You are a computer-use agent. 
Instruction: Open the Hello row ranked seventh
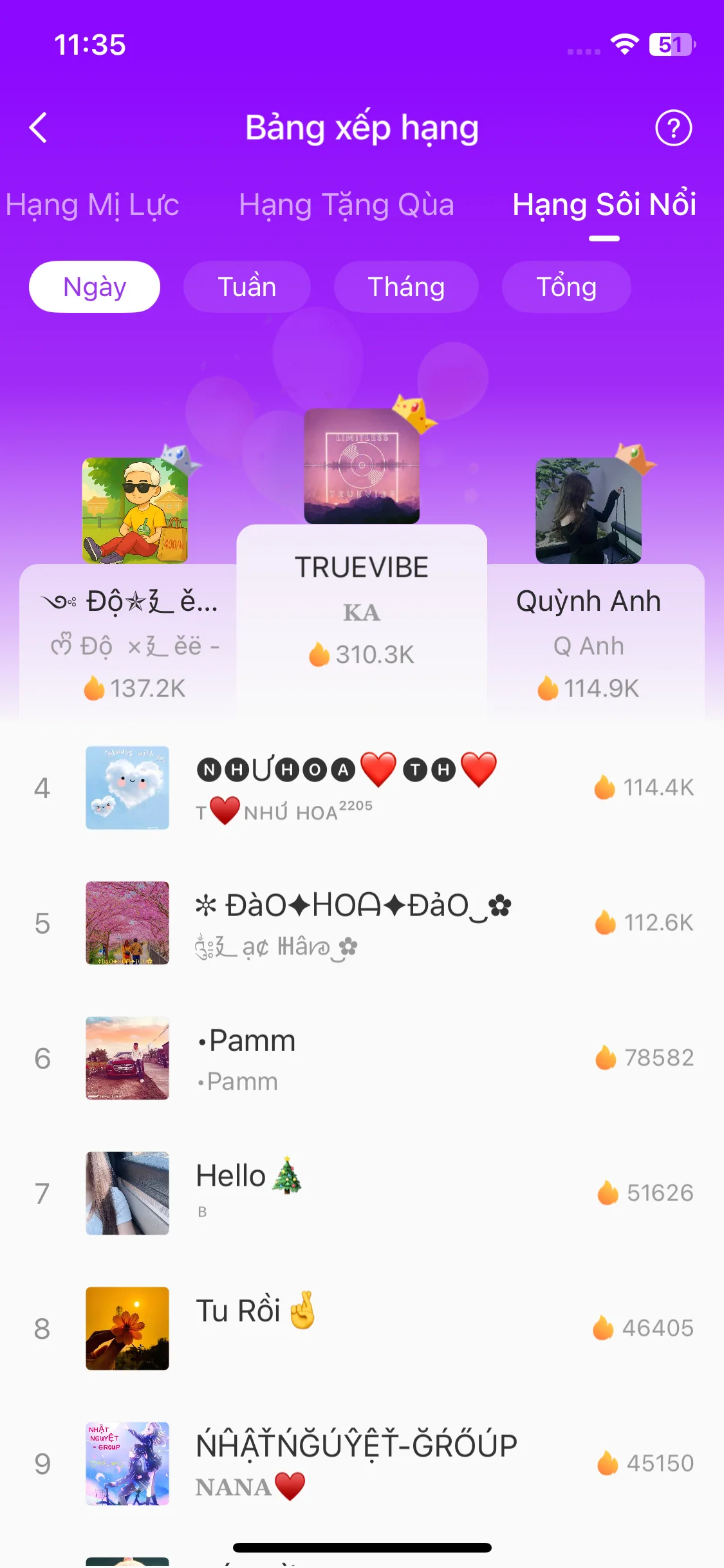click(x=362, y=1193)
